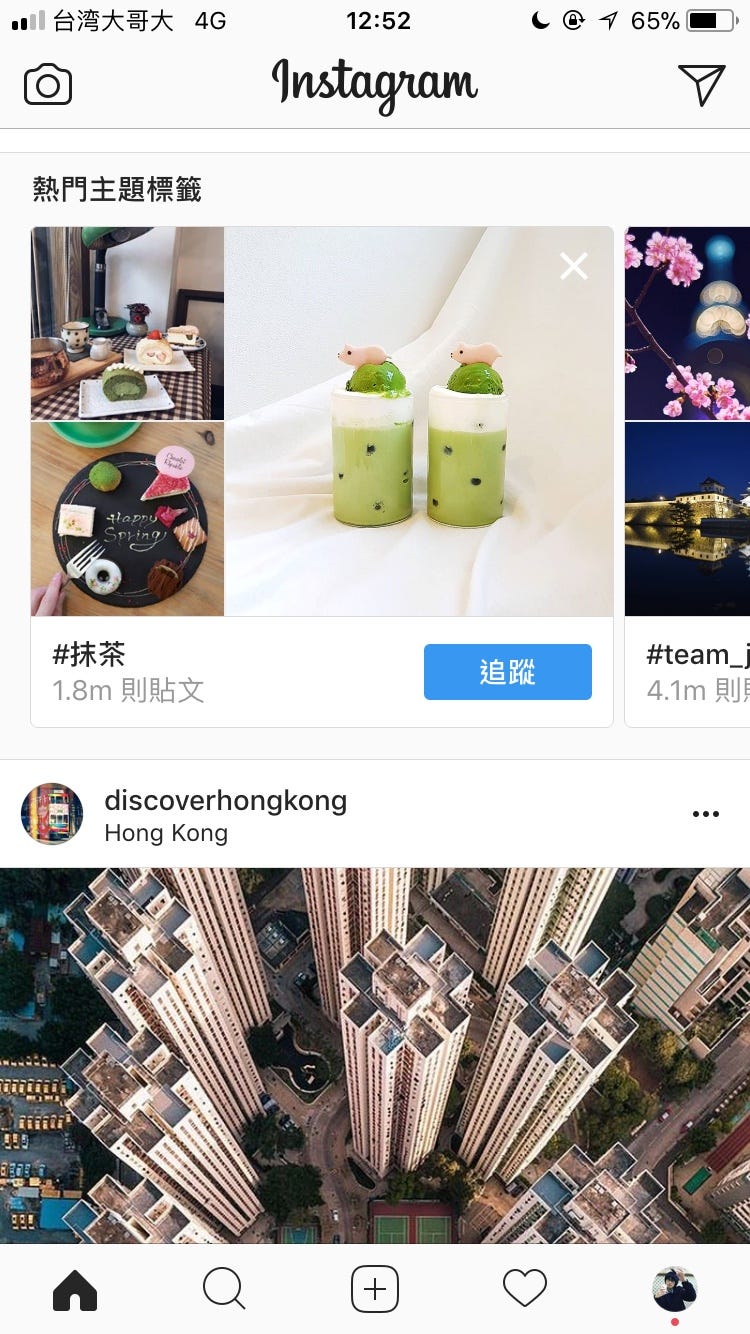This screenshot has height=1334, width=750.
Task: Switch to the Search tab
Action: click(x=224, y=1289)
